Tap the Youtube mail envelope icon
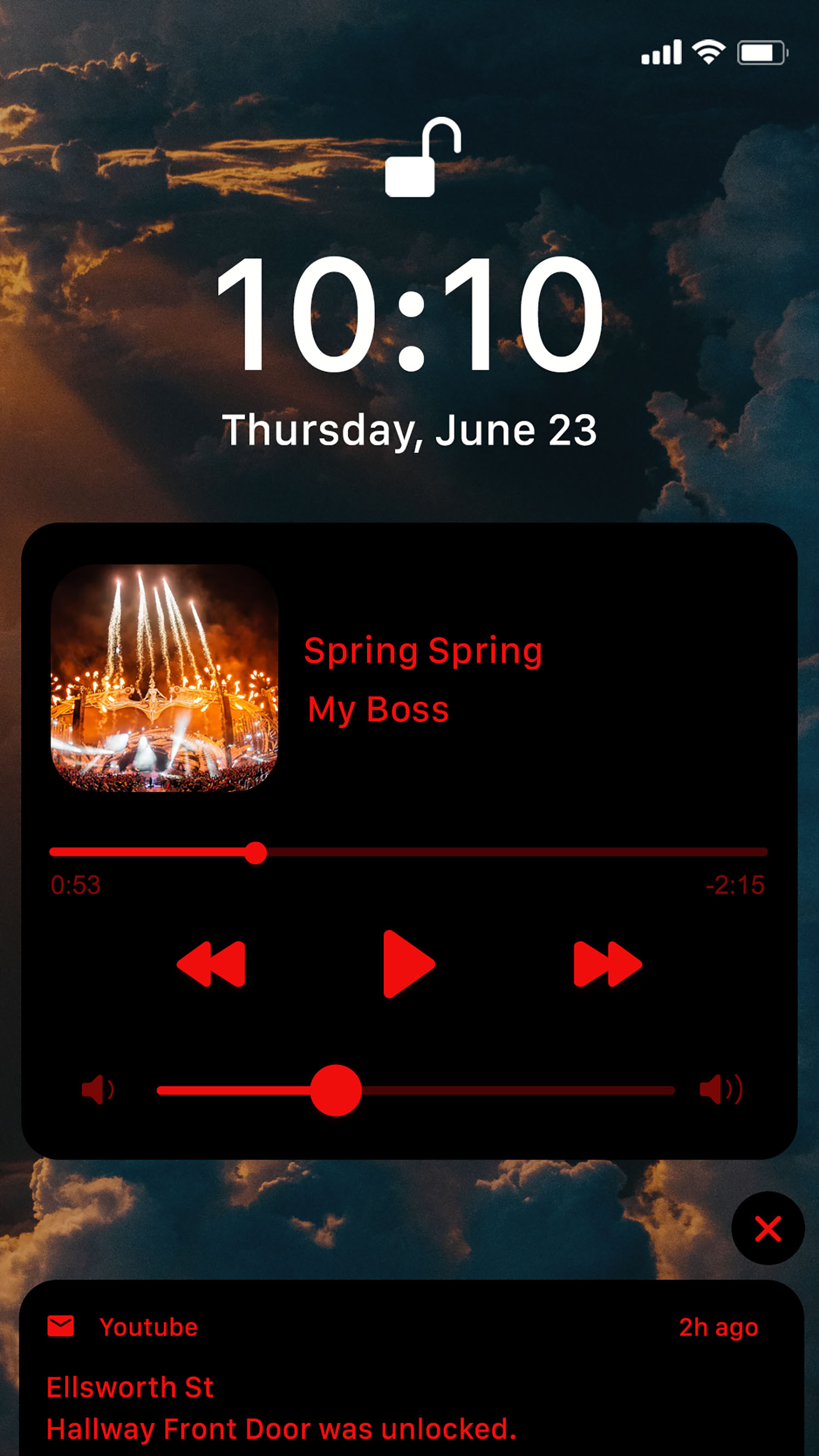Screen dimensions: 819x1456 62,1326
